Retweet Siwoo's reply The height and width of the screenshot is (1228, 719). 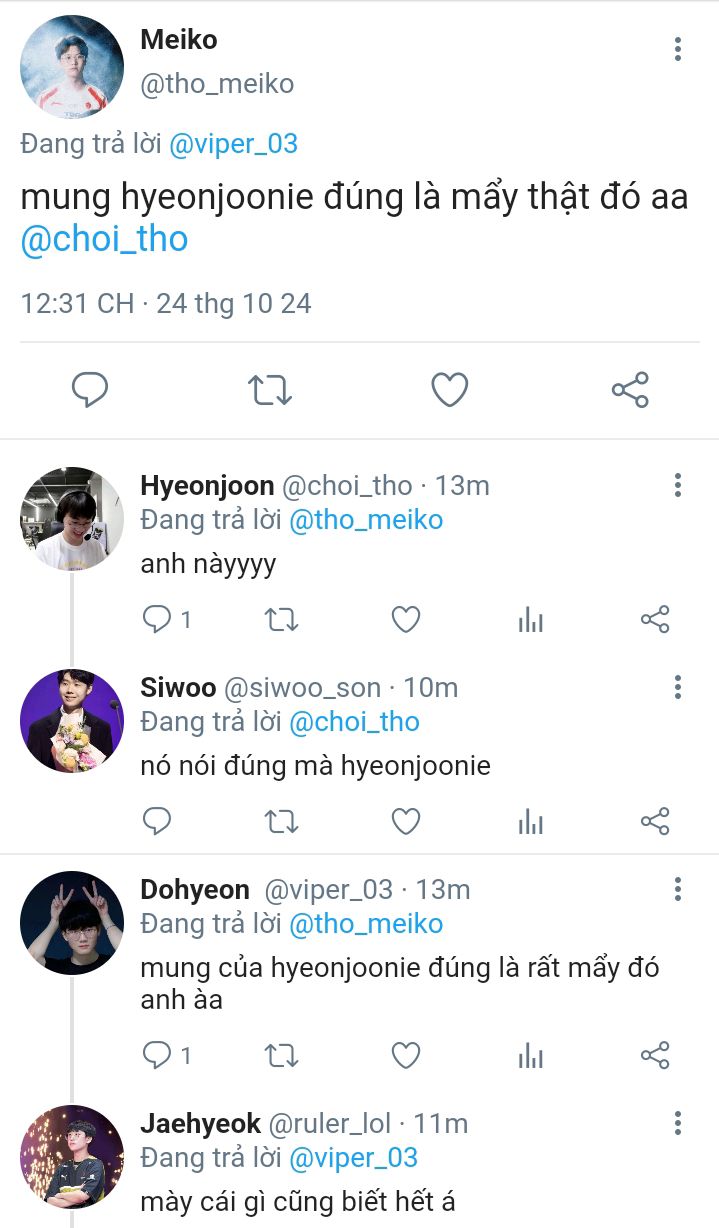tap(281, 822)
